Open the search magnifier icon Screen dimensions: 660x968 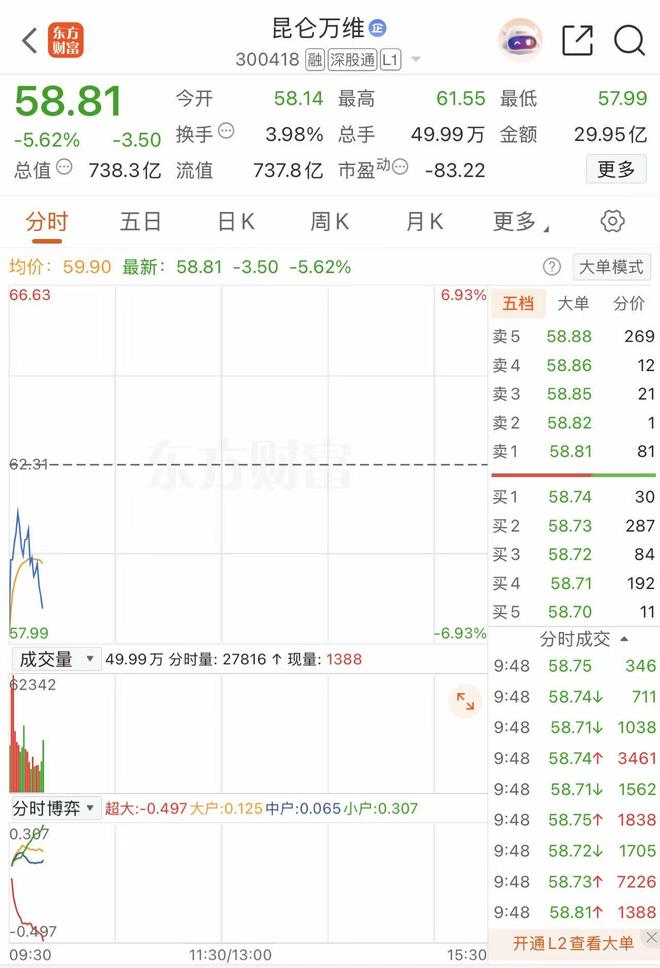629,41
